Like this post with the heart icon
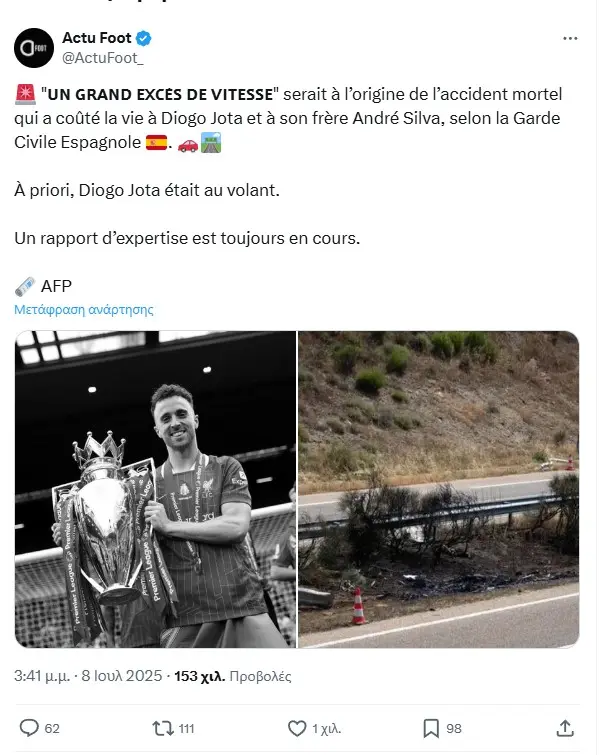This screenshot has height=755, width=603. coord(297,728)
